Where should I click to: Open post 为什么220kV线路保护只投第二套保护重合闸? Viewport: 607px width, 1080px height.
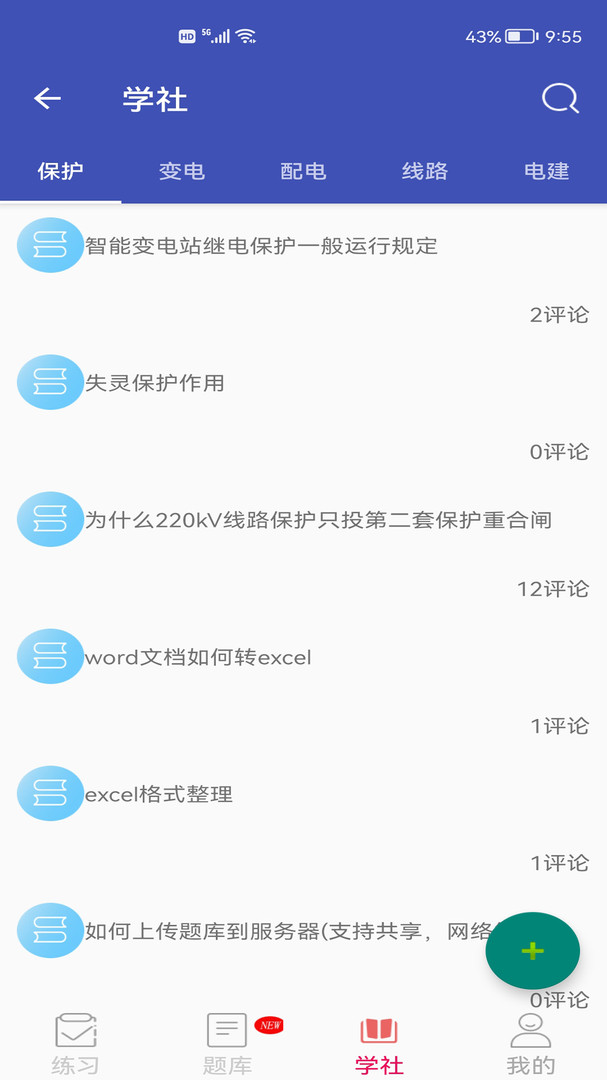click(318, 520)
